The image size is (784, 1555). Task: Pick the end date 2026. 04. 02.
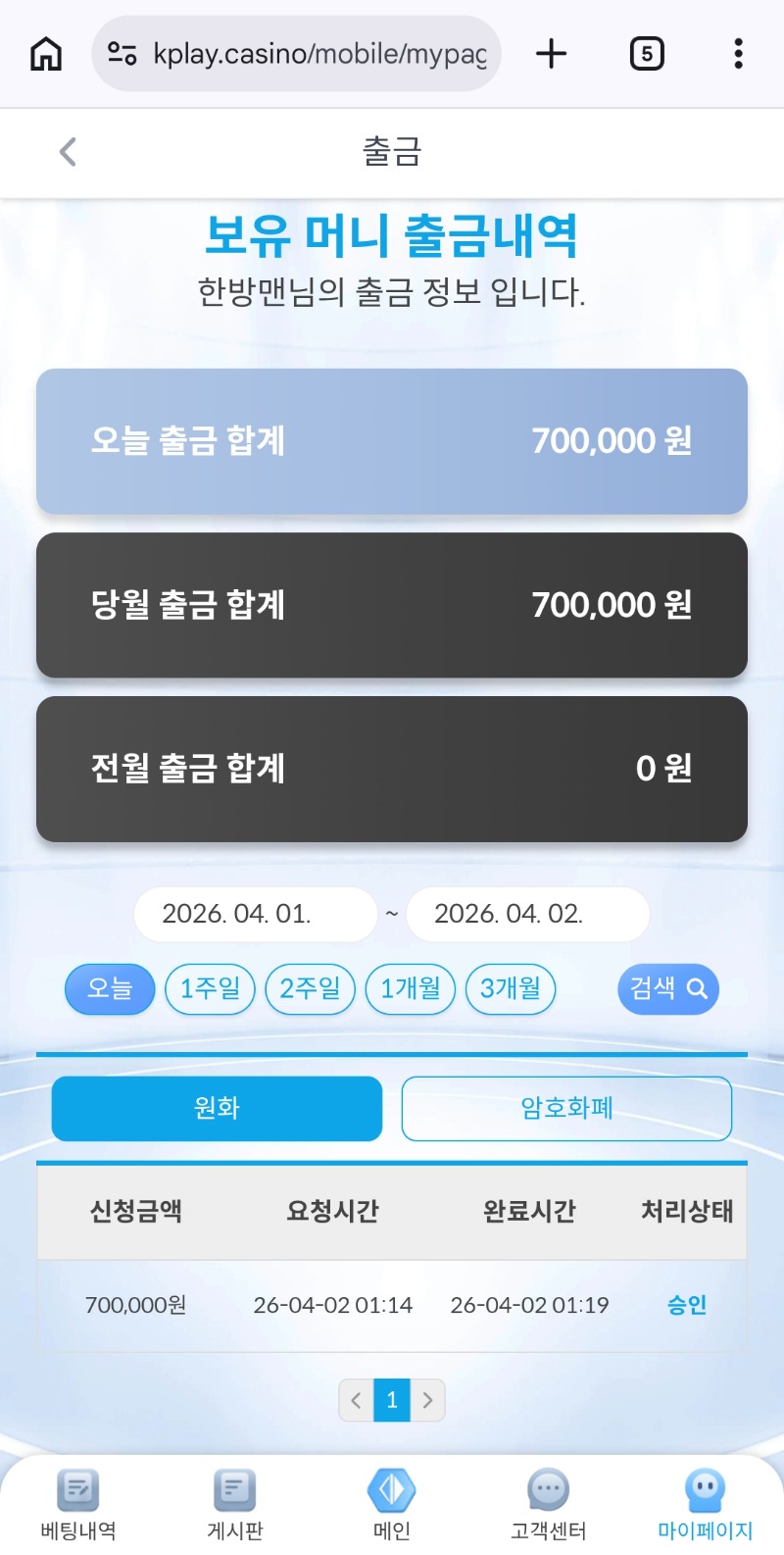[527, 914]
